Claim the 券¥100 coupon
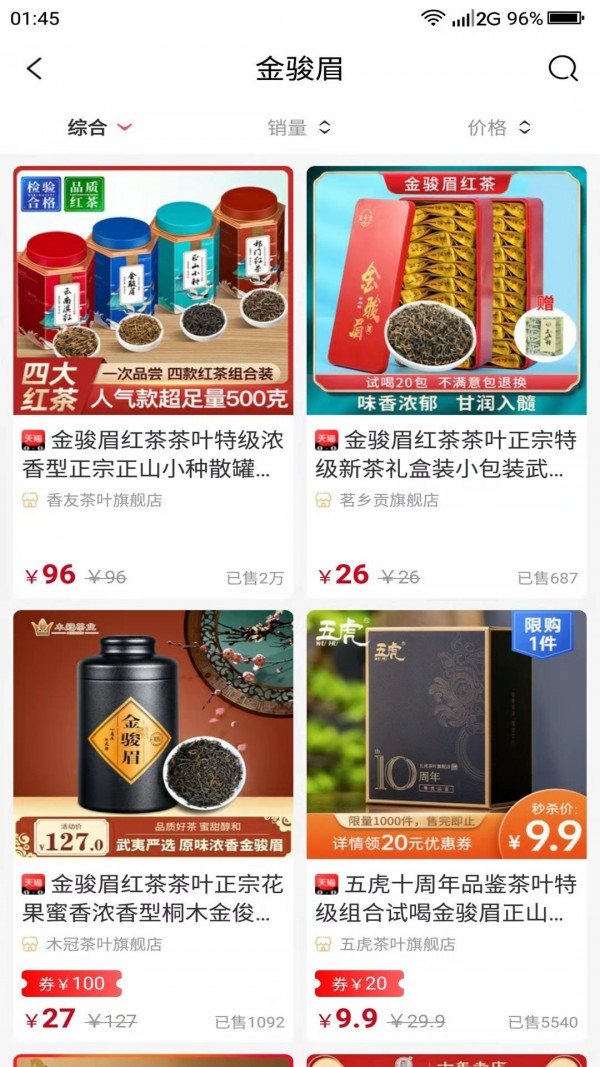 71,984
